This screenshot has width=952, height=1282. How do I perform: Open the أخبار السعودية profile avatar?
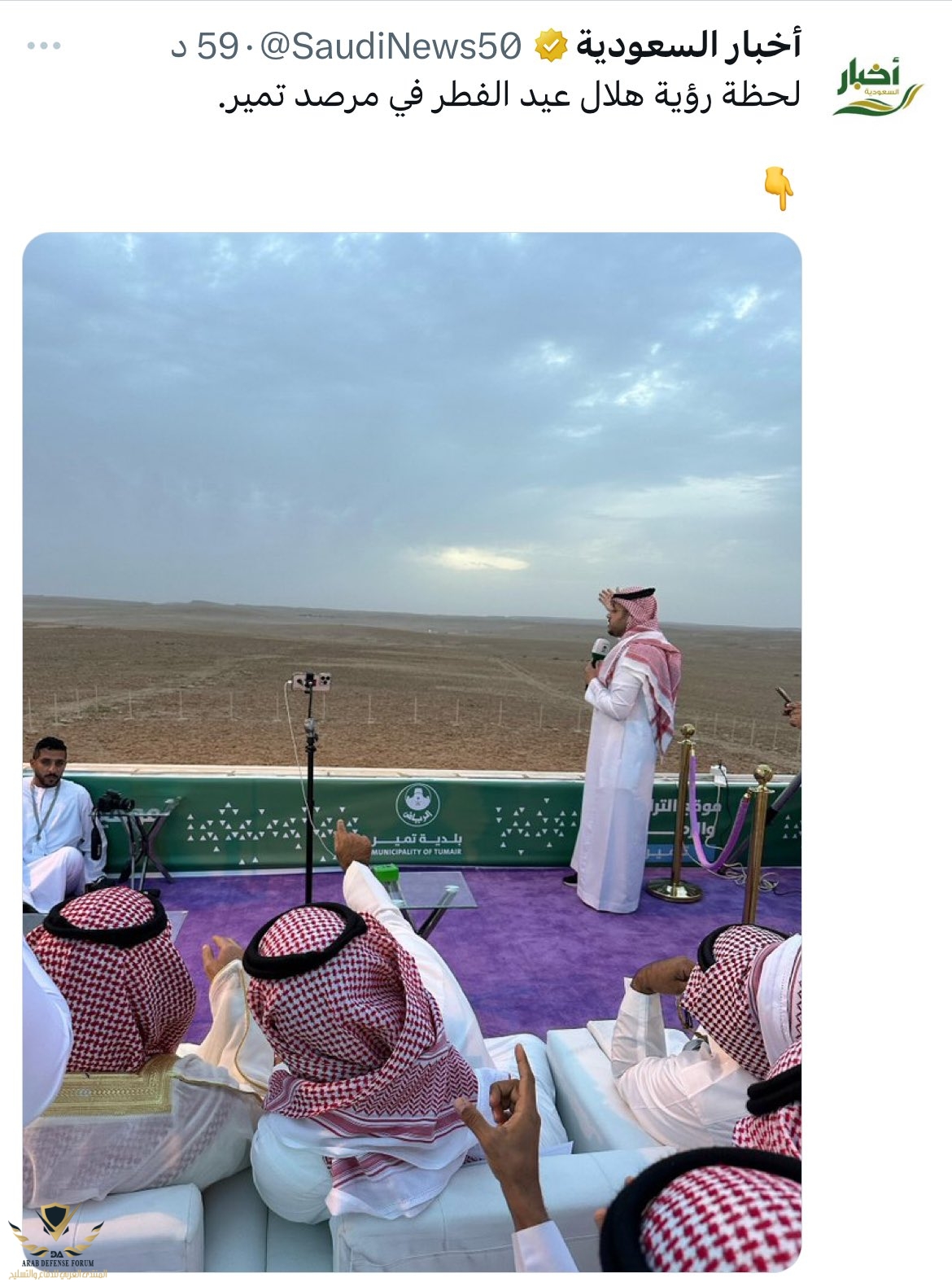click(x=877, y=85)
